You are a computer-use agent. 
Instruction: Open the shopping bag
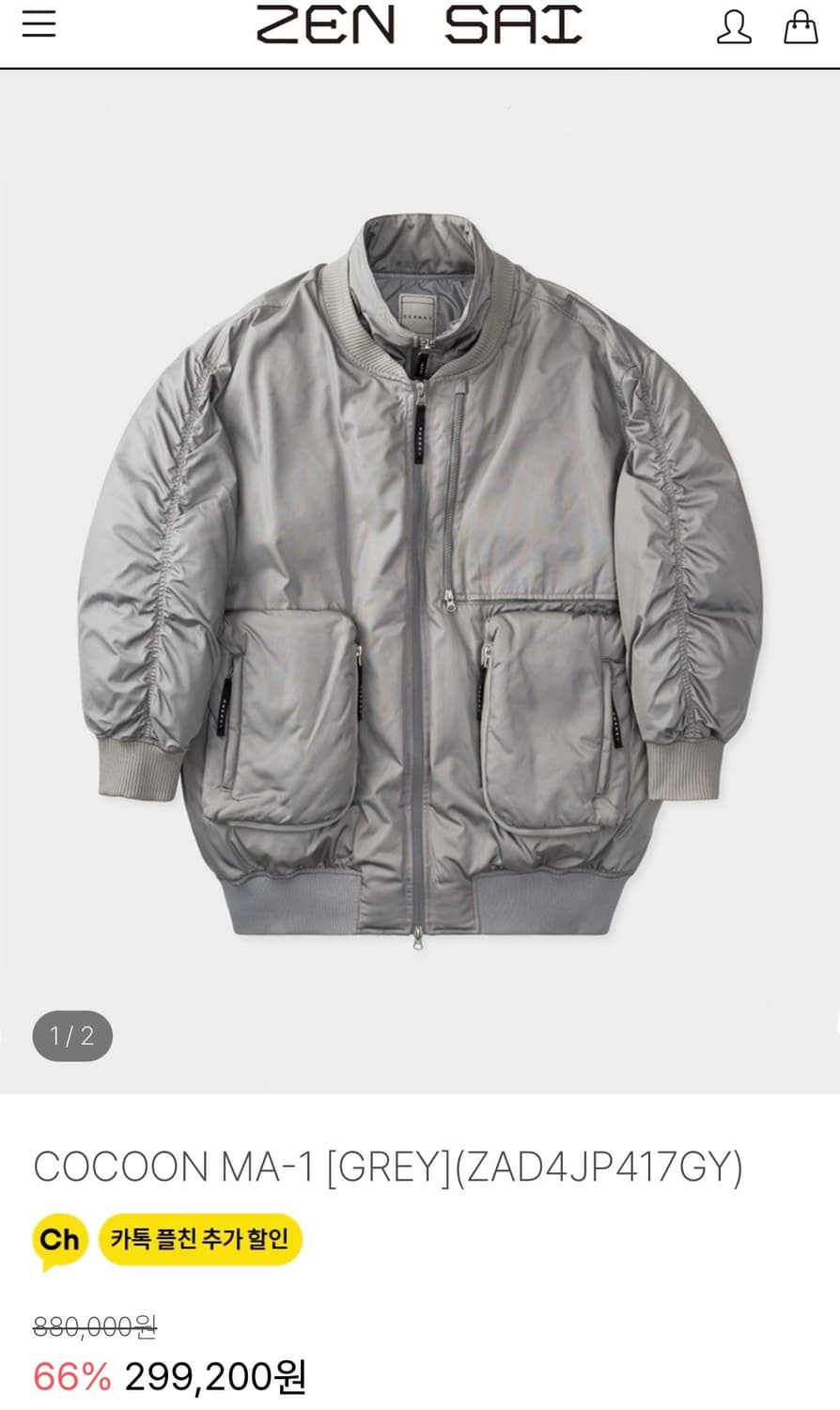(801, 26)
